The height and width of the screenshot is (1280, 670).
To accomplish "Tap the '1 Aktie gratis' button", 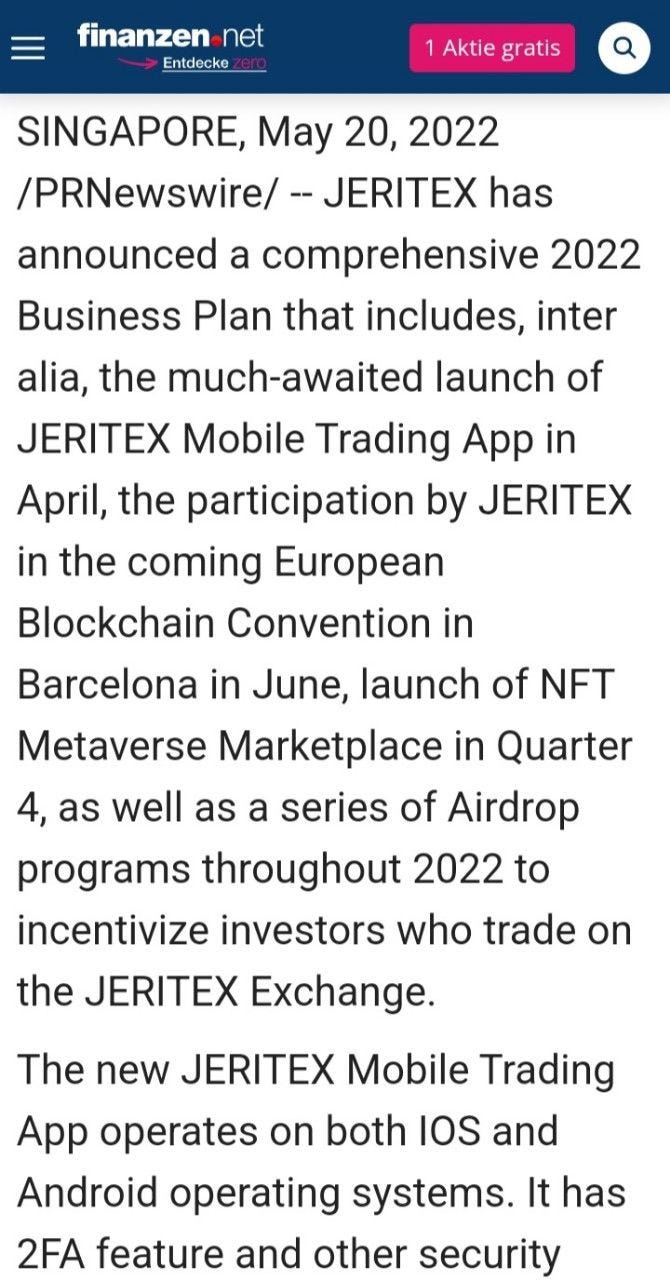I will [492, 48].
